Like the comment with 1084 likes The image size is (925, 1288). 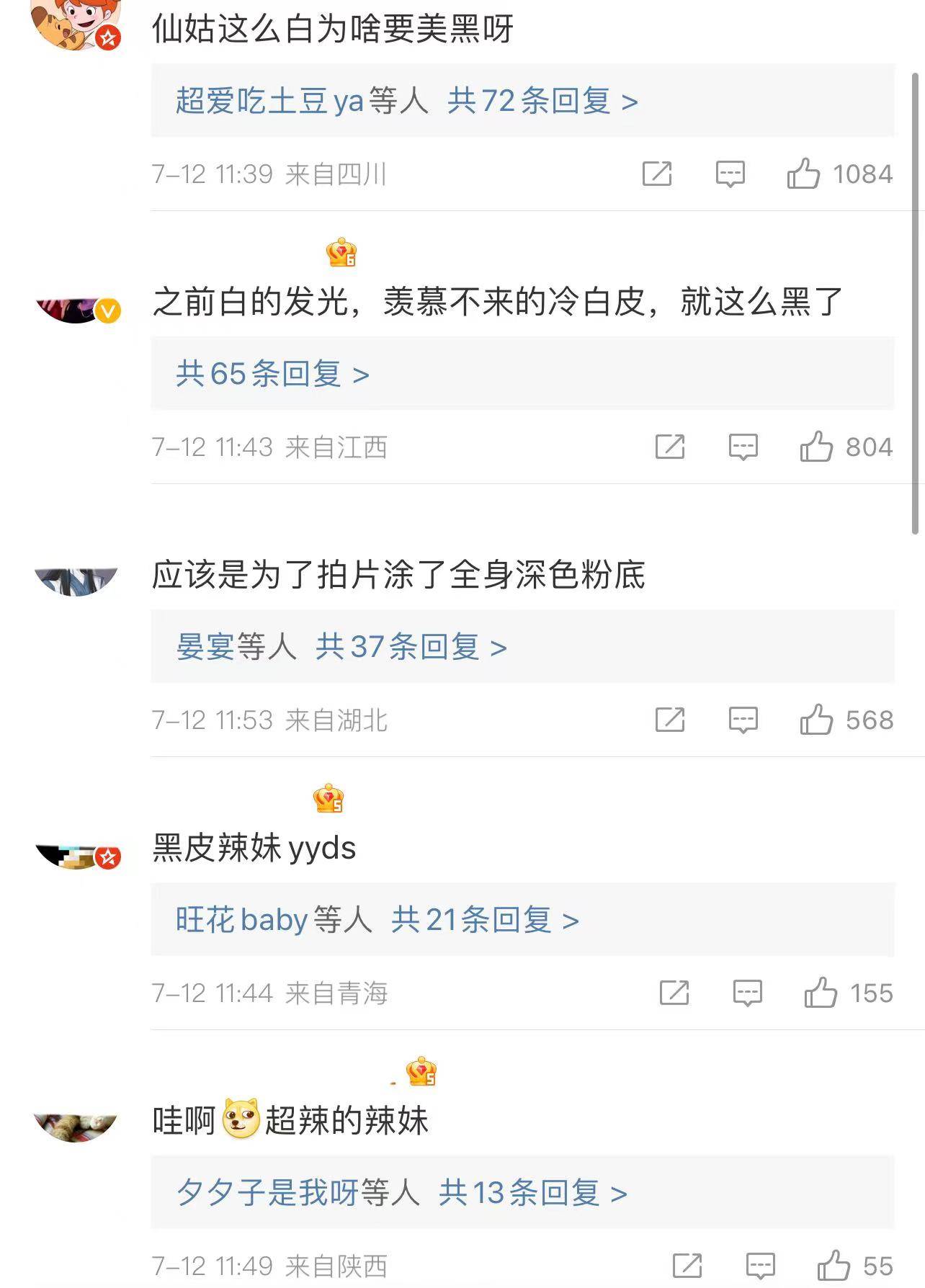click(803, 174)
